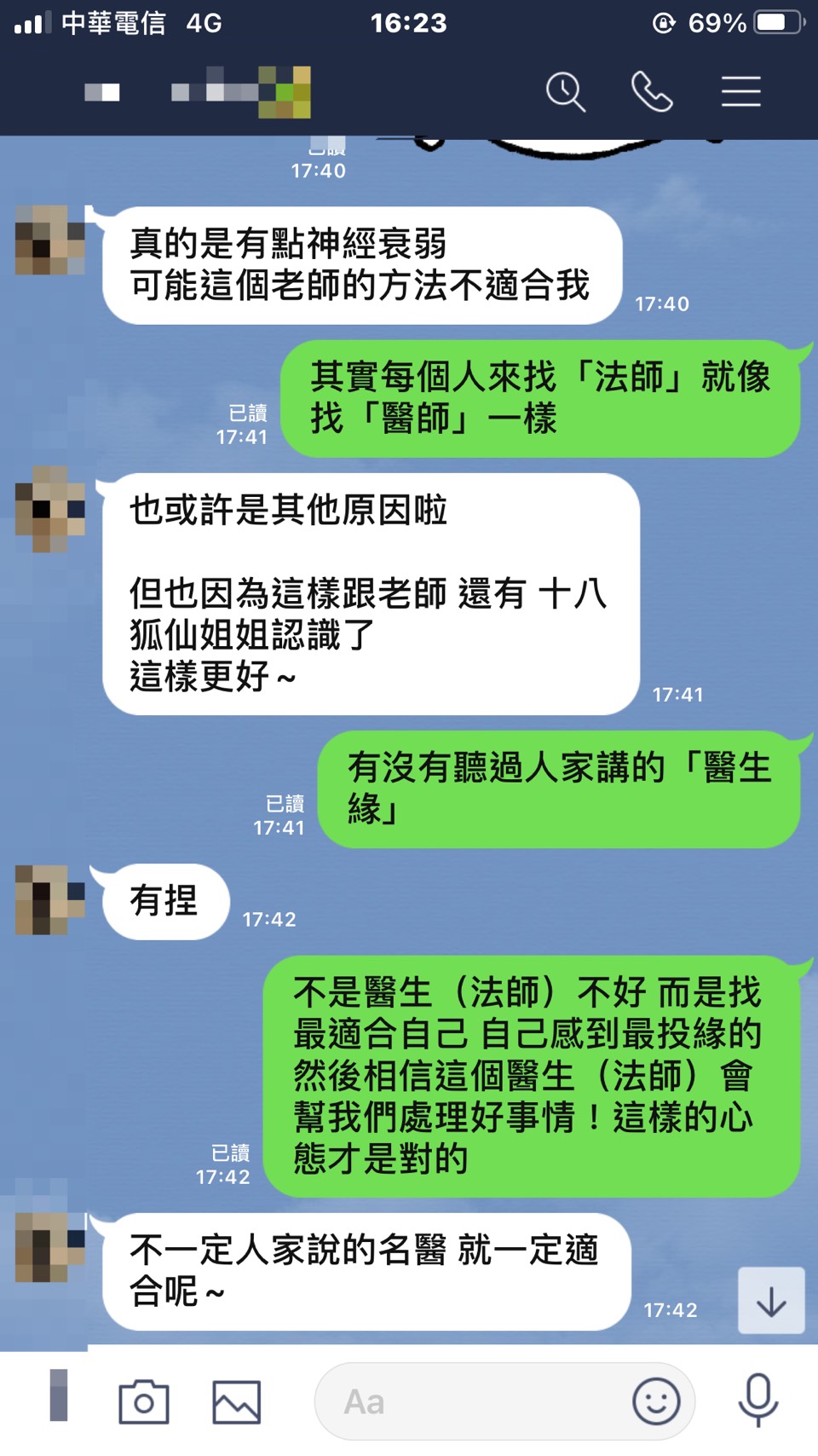Screen dimensions: 818x1456
Task: Open the chat menu
Action: pos(740,91)
